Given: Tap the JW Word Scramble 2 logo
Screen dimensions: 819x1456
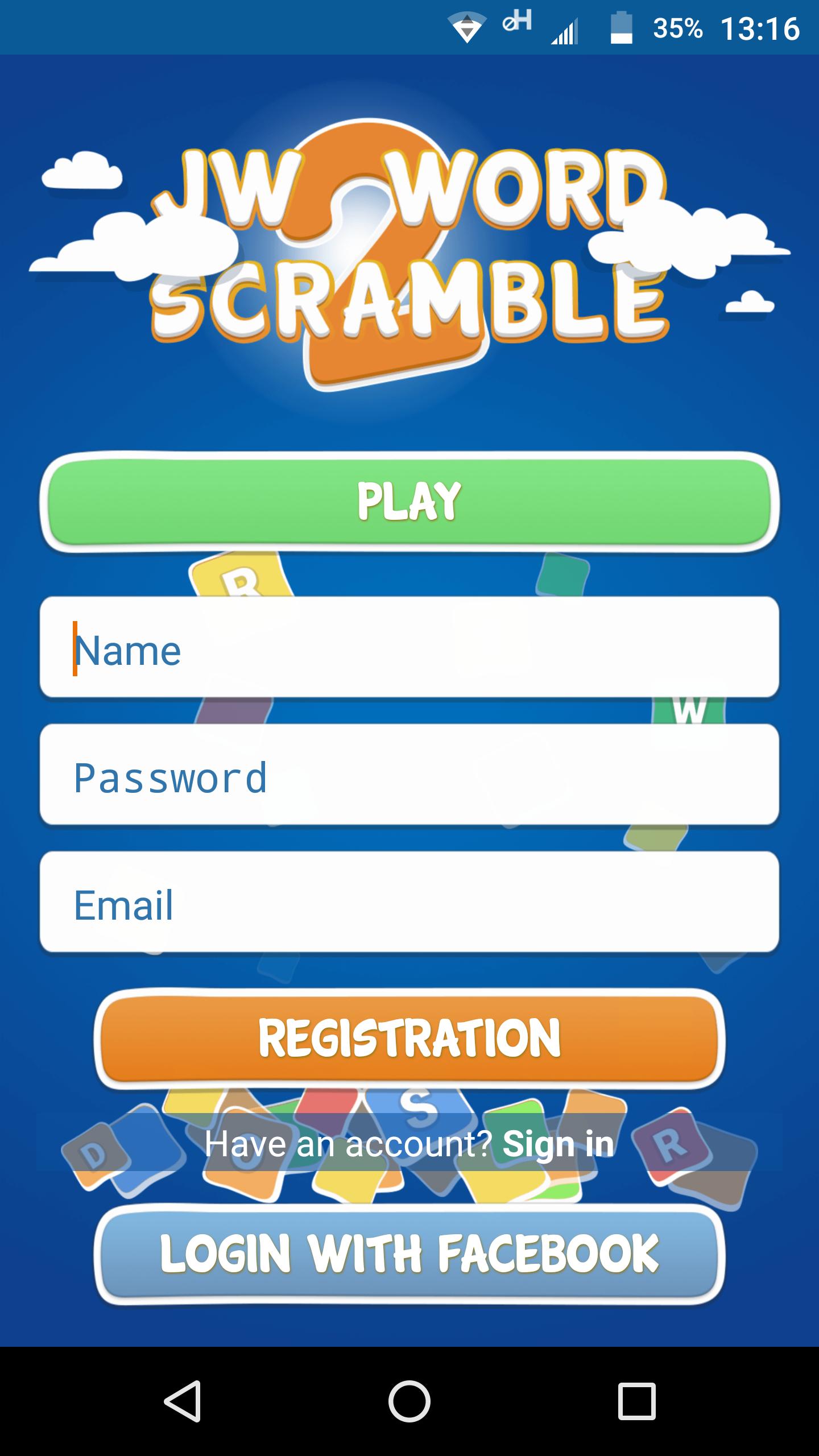Looking at the screenshot, I should (x=409, y=239).
